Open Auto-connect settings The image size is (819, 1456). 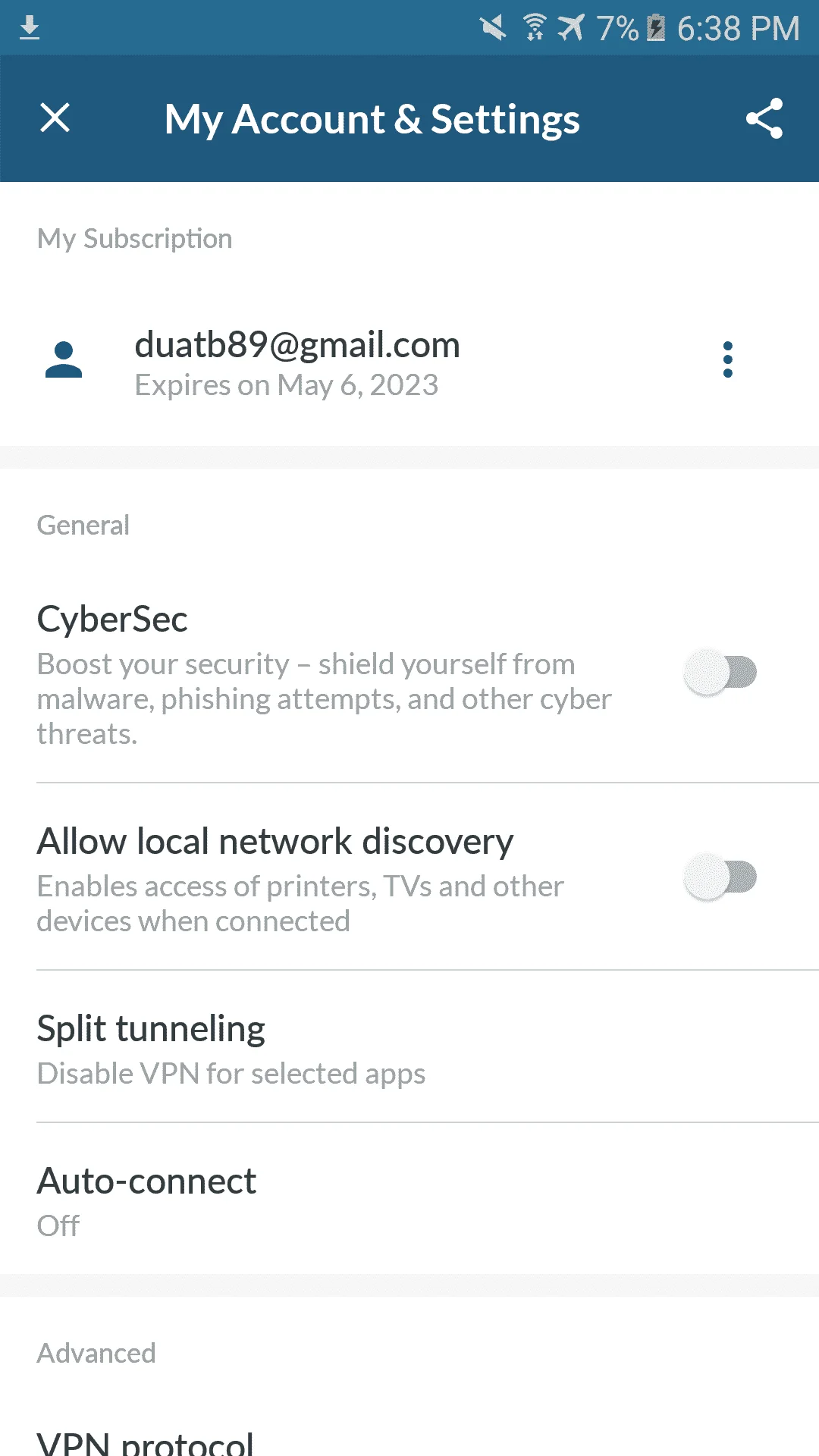[x=409, y=1199]
